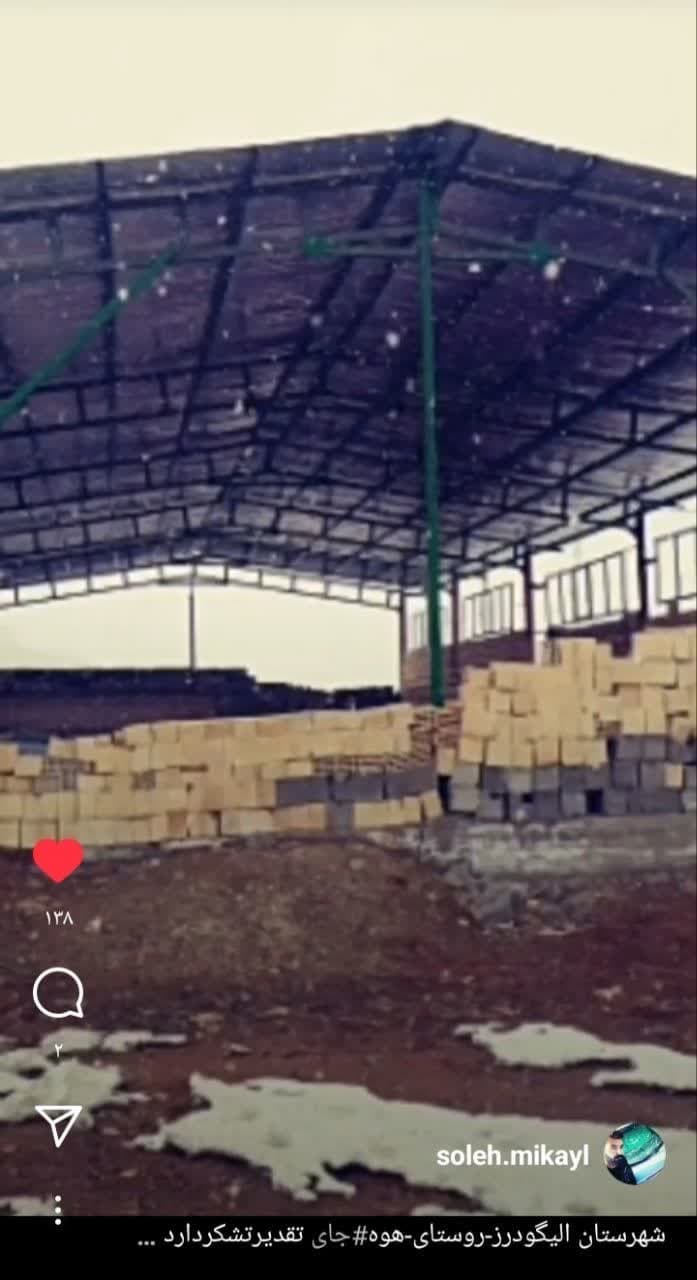Share this reel via paper plane icon
Image resolution: width=697 pixels, height=1280 pixels.
[x=58, y=1124]
